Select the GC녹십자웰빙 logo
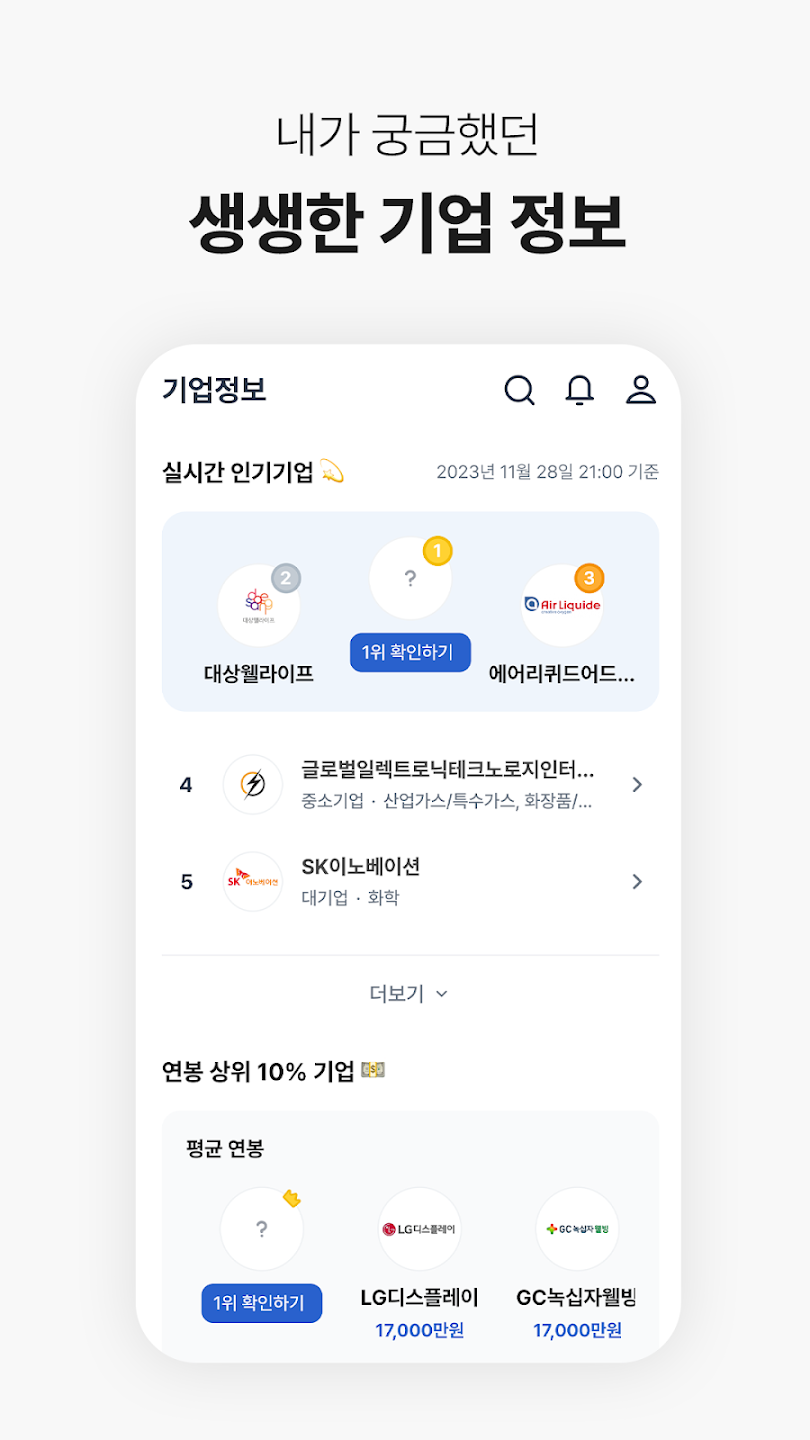This screenshot has width=810, height=1440. pos(577,1227)
